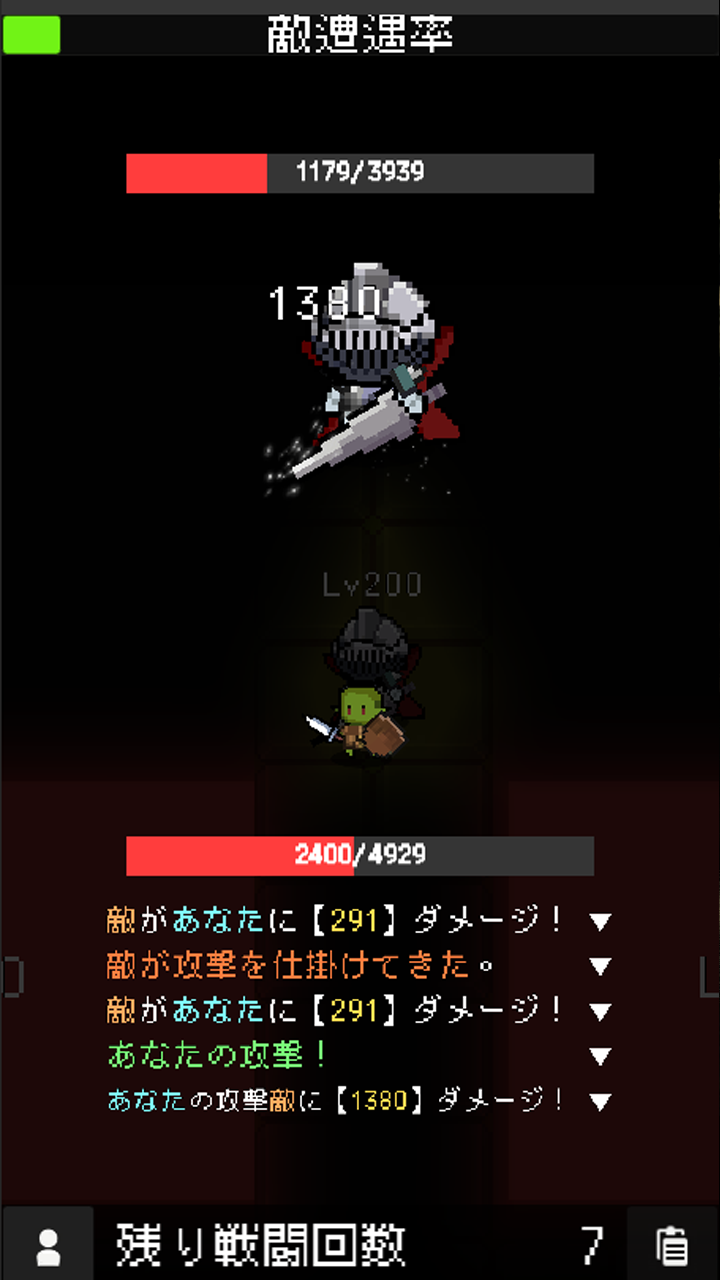Expand the あなたの攻撃！ log entry

tap(600, 1056)
